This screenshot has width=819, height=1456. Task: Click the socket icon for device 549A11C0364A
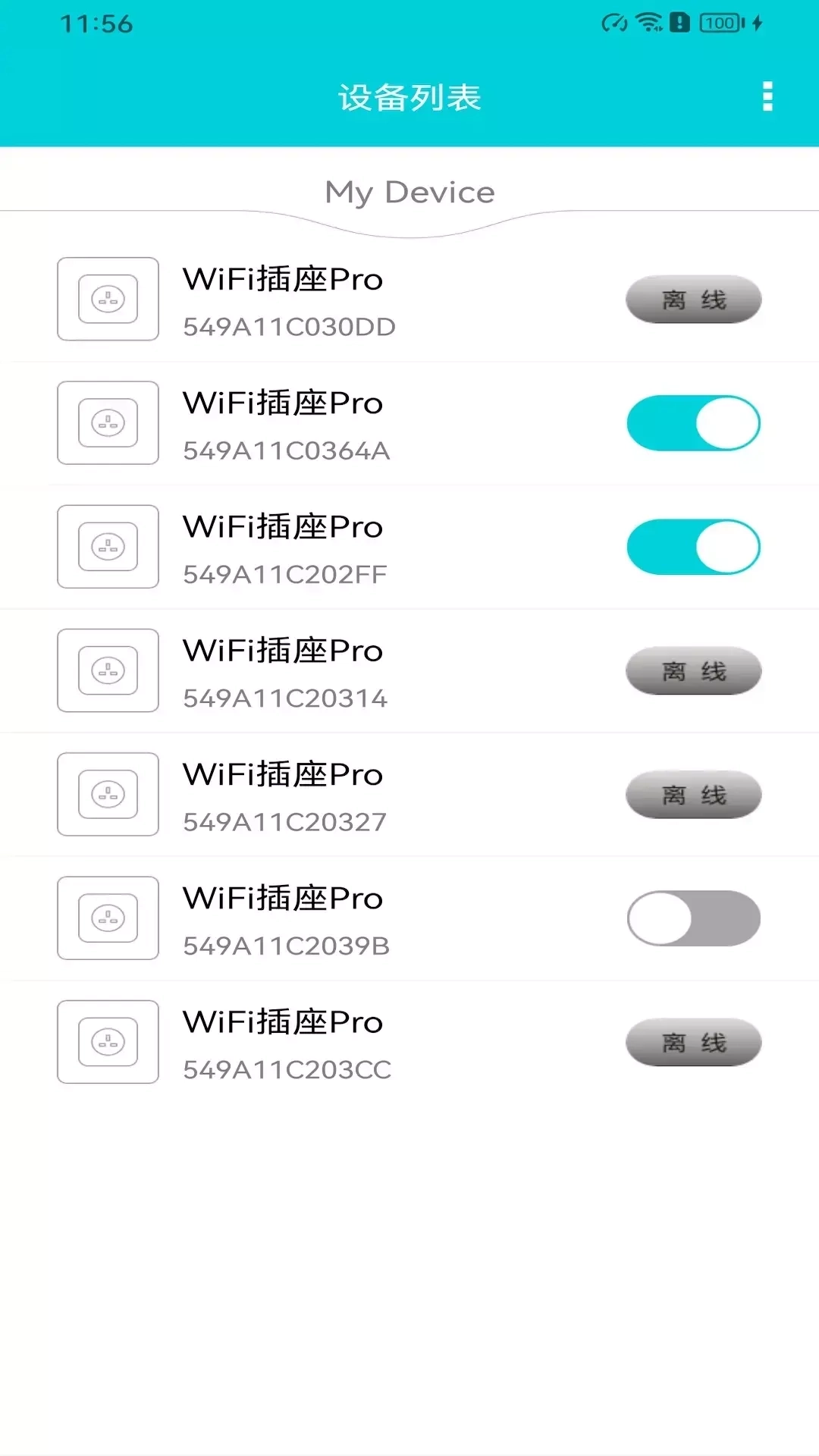pos(107,422)
